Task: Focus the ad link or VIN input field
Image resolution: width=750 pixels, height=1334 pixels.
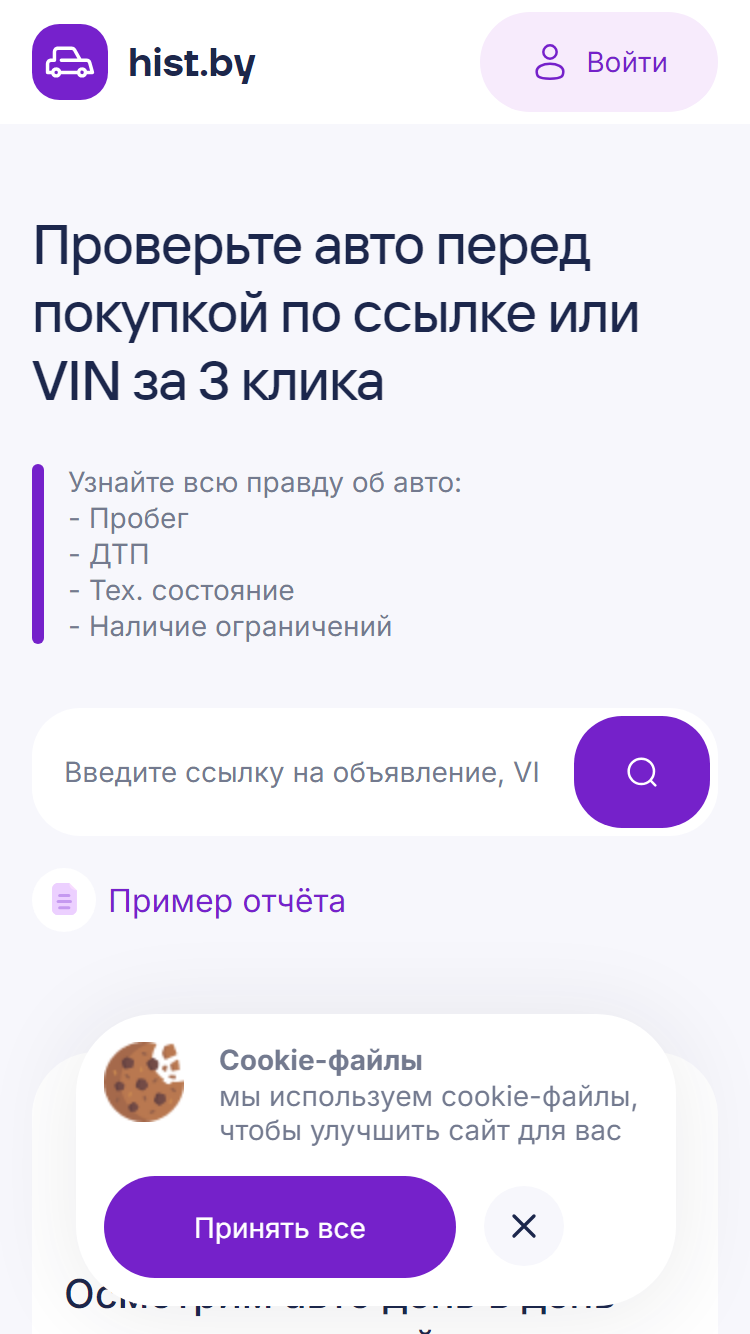Action: [x=303, y=772]
